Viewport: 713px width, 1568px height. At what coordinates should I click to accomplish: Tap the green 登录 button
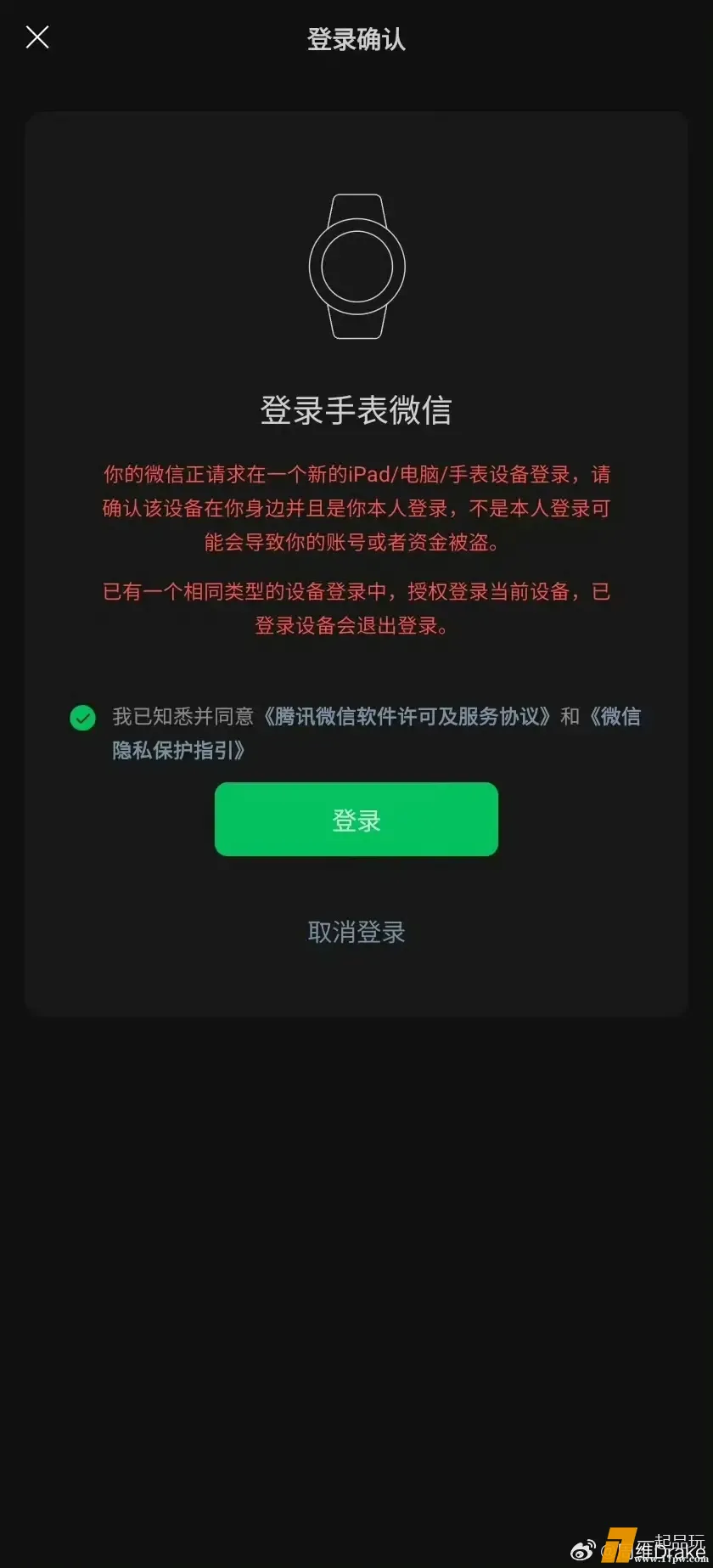(356, 819)
